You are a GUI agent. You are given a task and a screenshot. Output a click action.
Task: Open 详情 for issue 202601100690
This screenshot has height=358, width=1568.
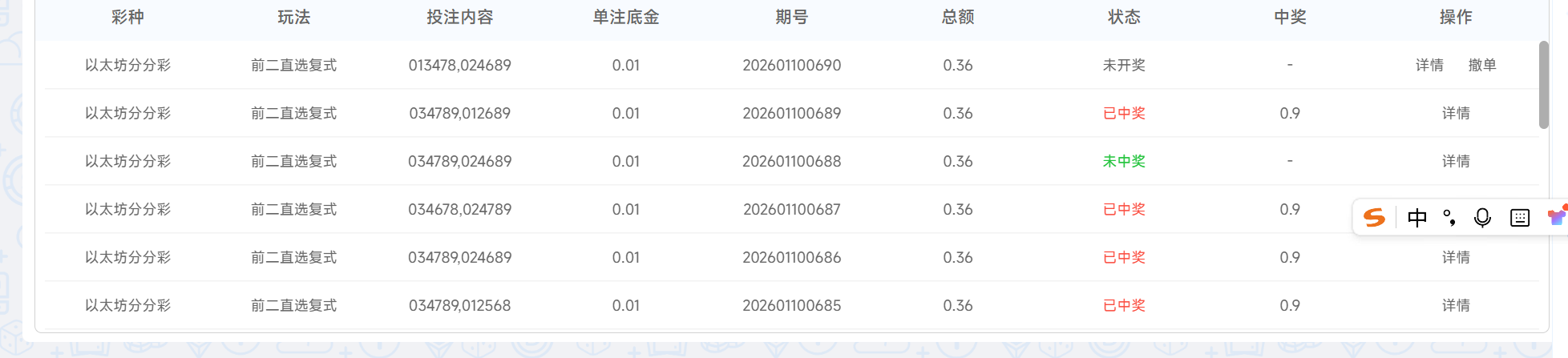click(1429, 66)
